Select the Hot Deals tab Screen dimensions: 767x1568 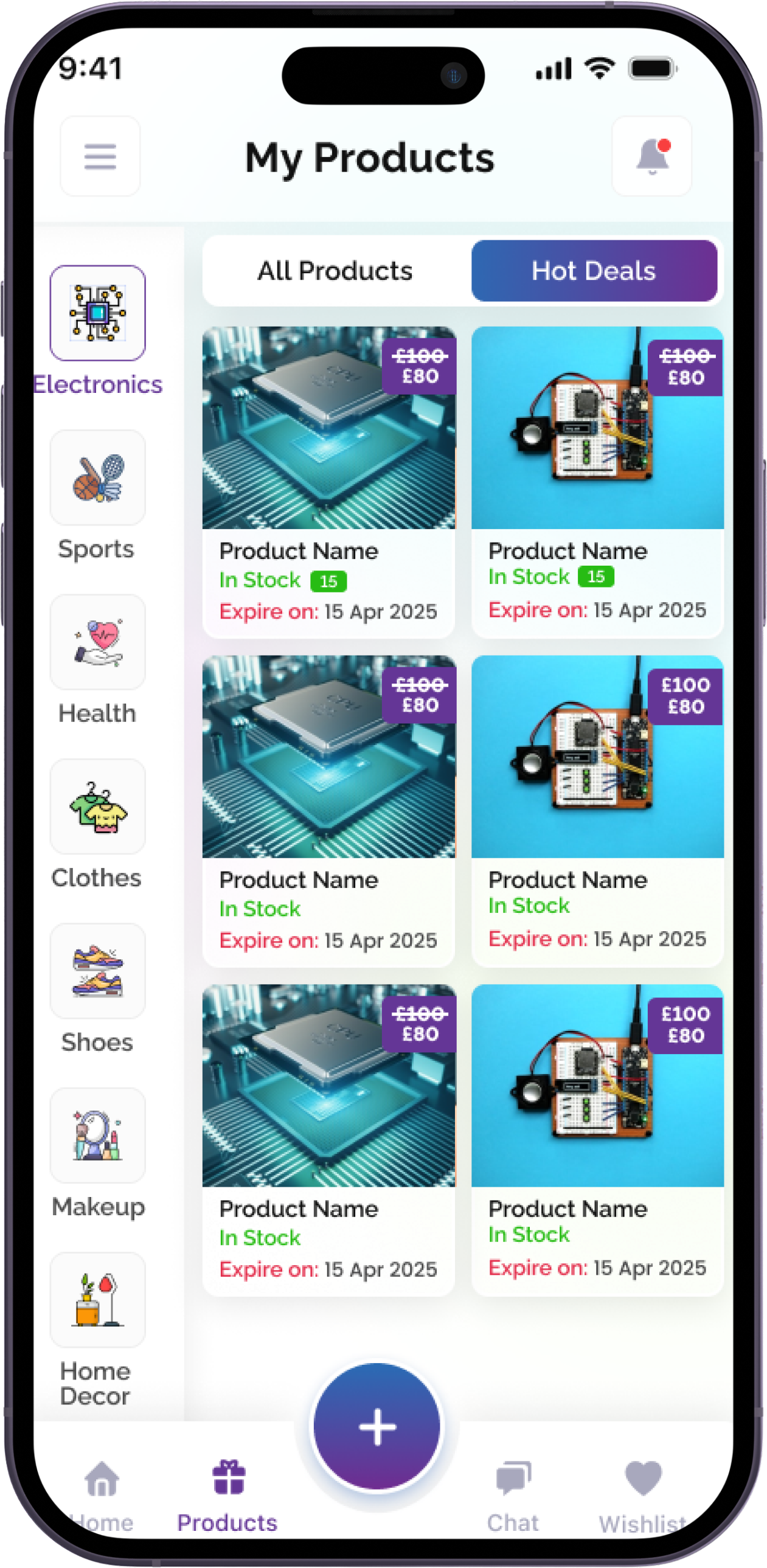[594, 271]
